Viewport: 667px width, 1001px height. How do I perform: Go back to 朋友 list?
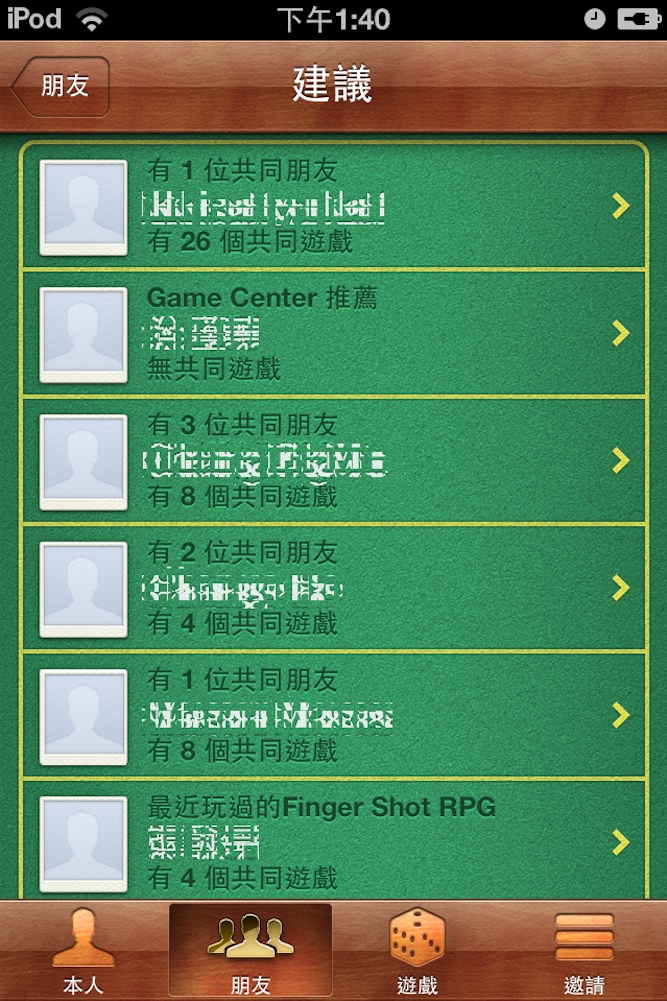(x=60, y=87)
